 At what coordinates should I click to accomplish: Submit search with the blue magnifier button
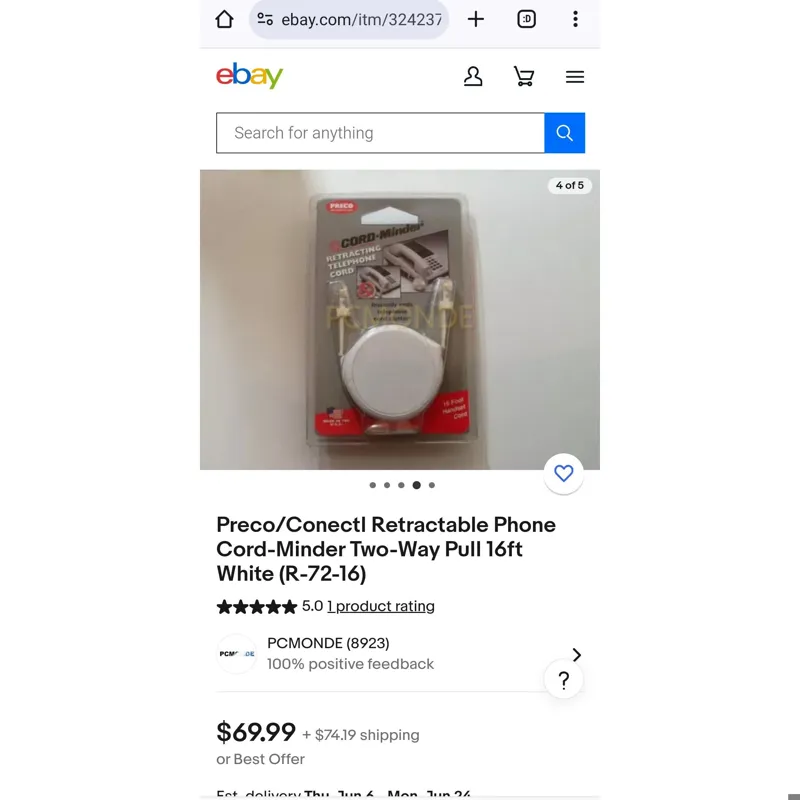[564, 133]
